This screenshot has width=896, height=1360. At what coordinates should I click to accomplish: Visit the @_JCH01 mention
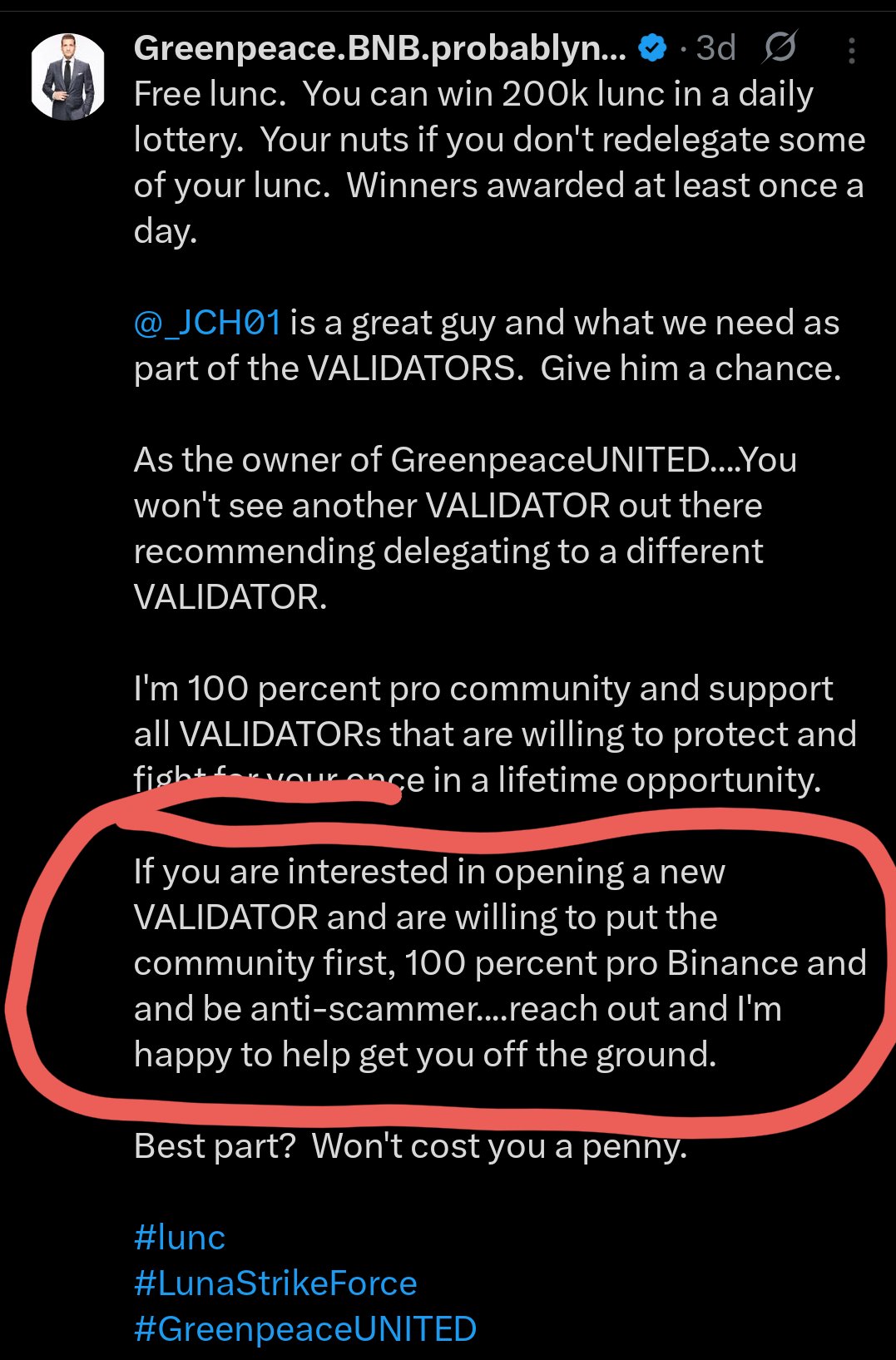207,323
